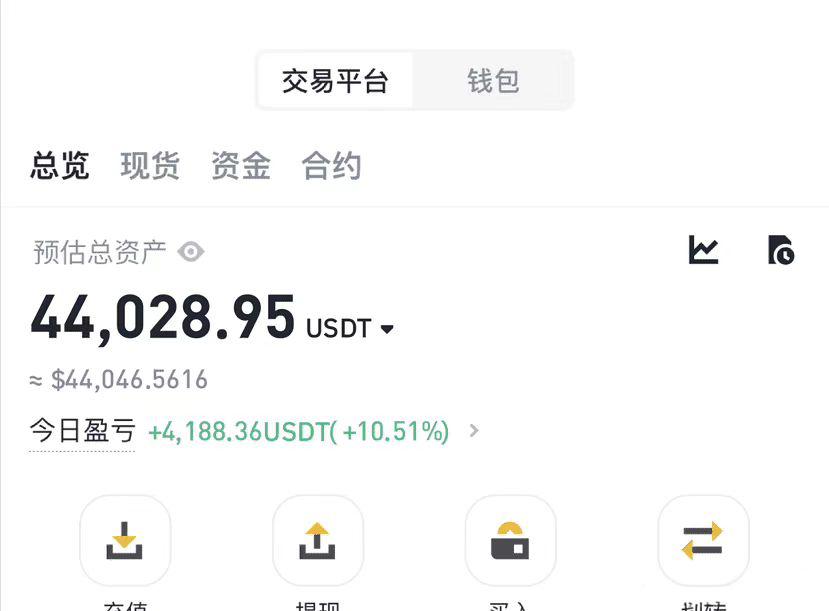Viewport: 829px width, 611px height.
Task: Open the asset analysis chart icon
Action: [x=703, y=250]
